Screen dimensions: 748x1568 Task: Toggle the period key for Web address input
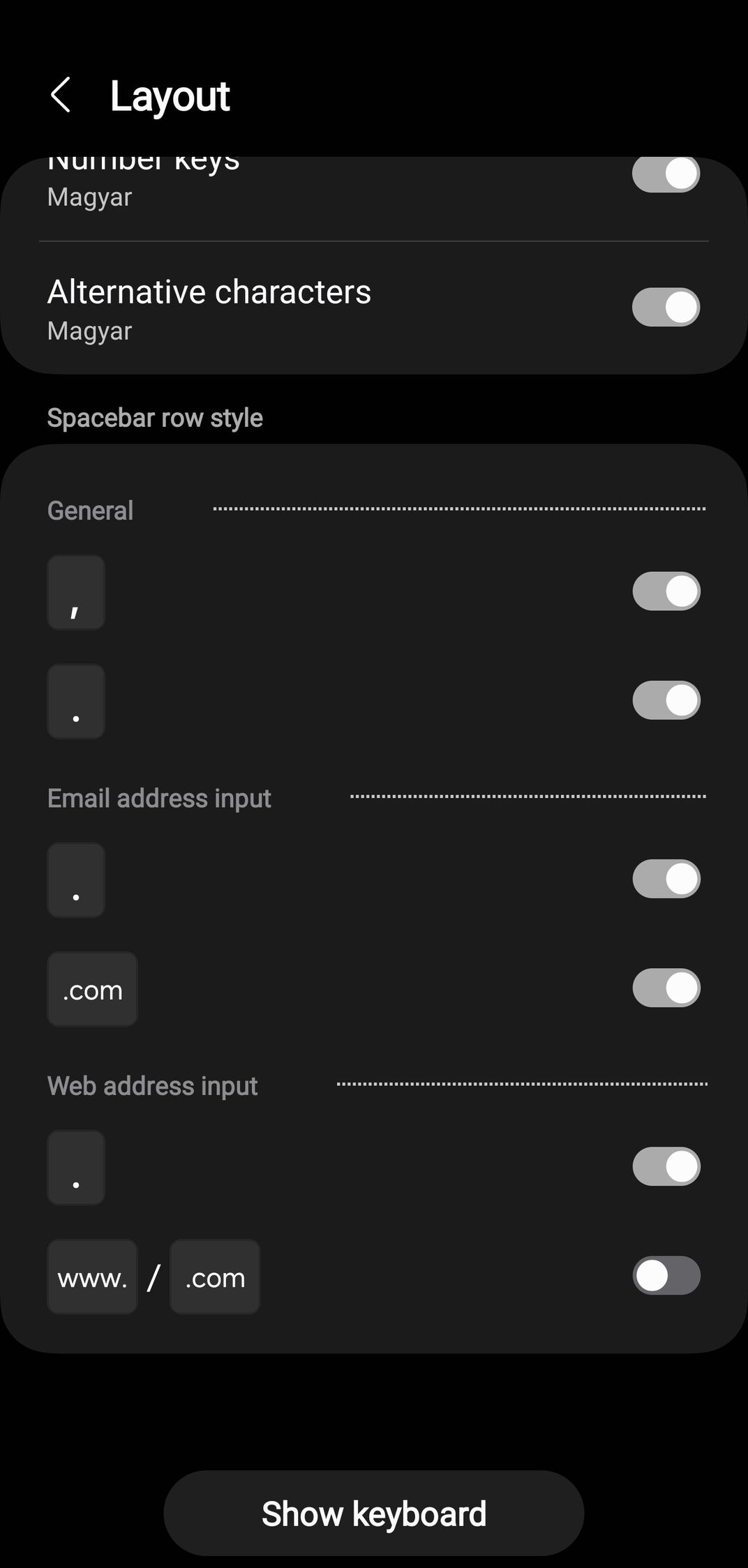666,1166
